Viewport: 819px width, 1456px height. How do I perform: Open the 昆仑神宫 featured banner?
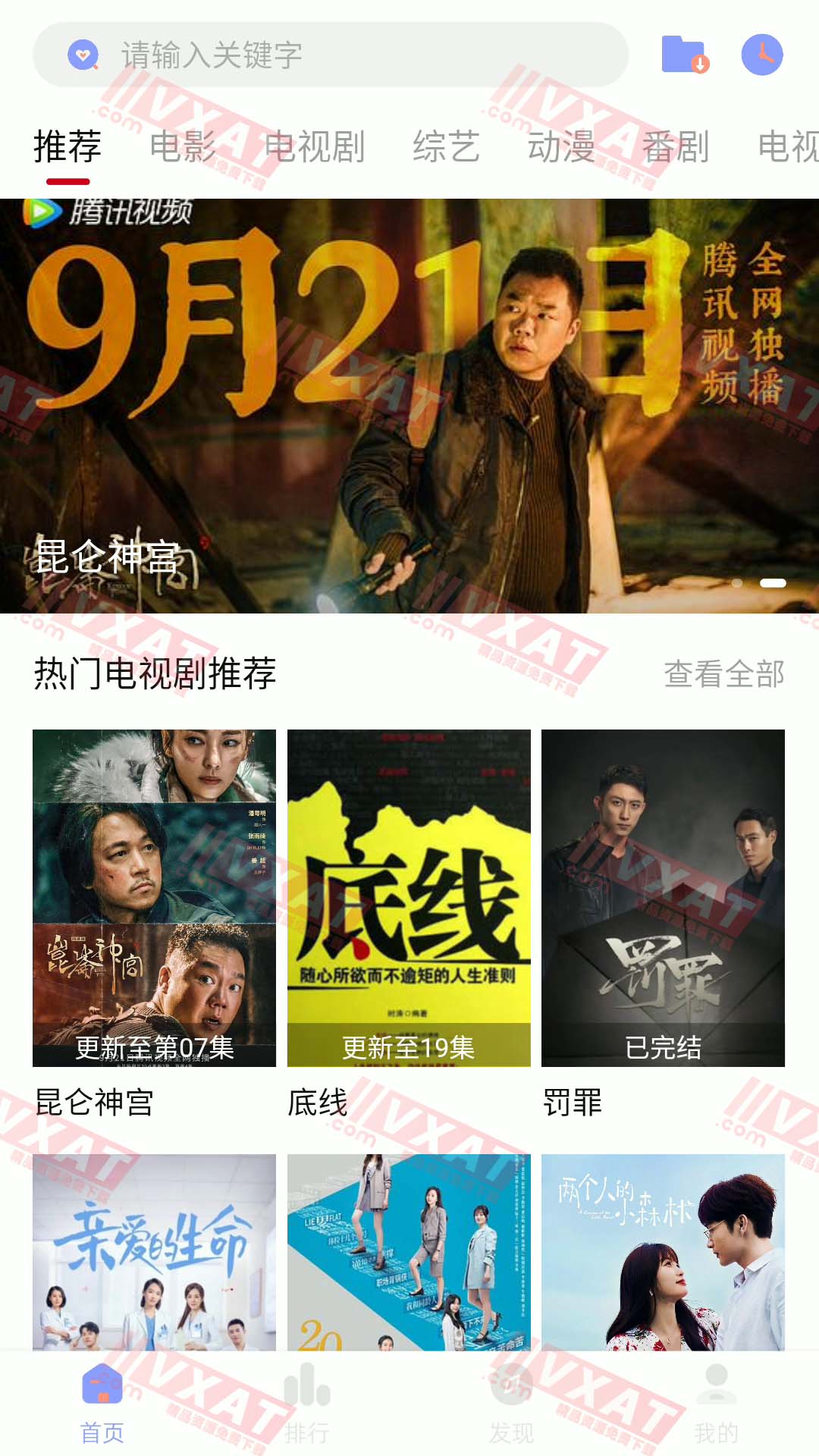point(409,406)
